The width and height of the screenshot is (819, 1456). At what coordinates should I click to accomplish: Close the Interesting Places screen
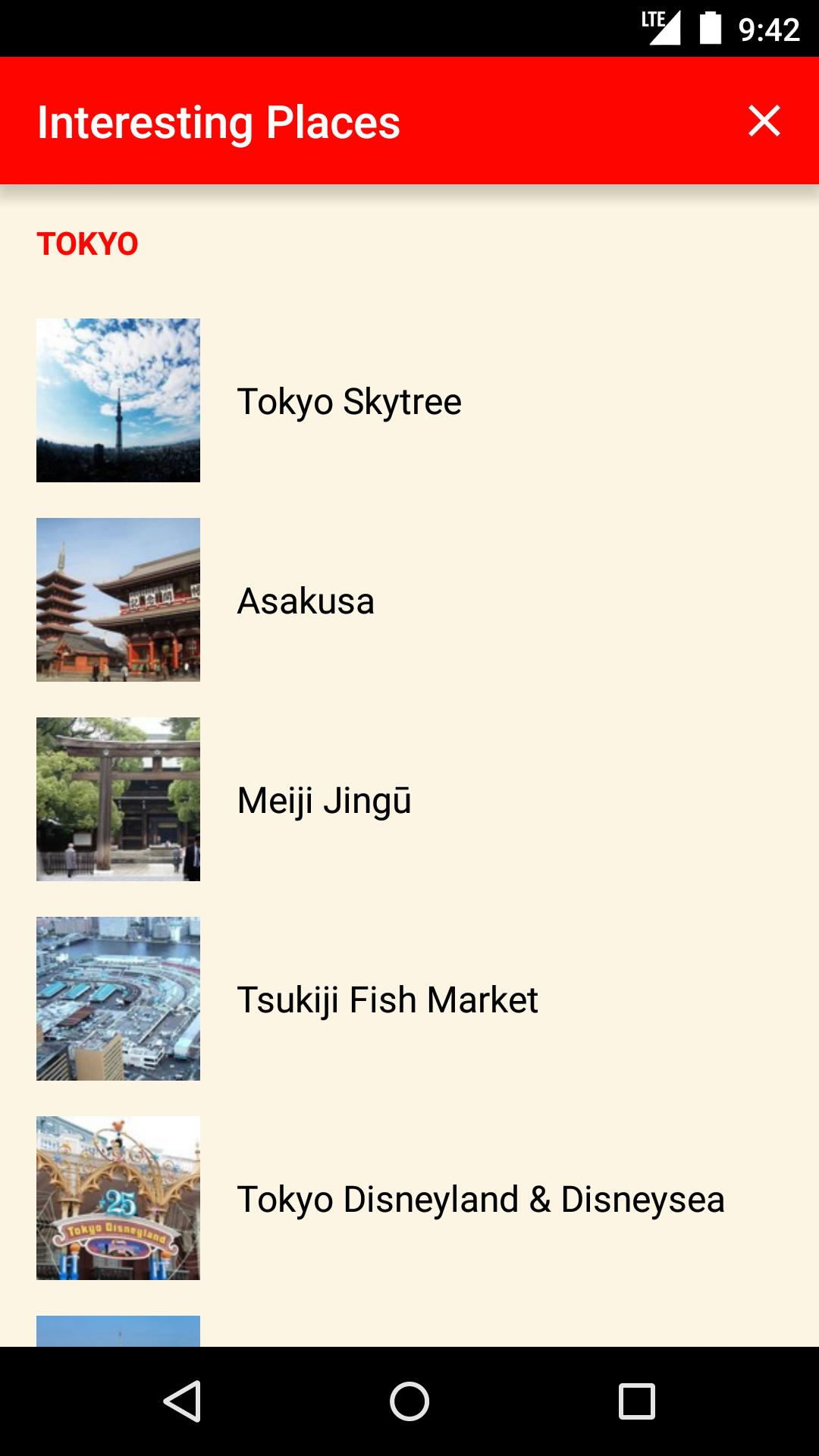(764, 121)
